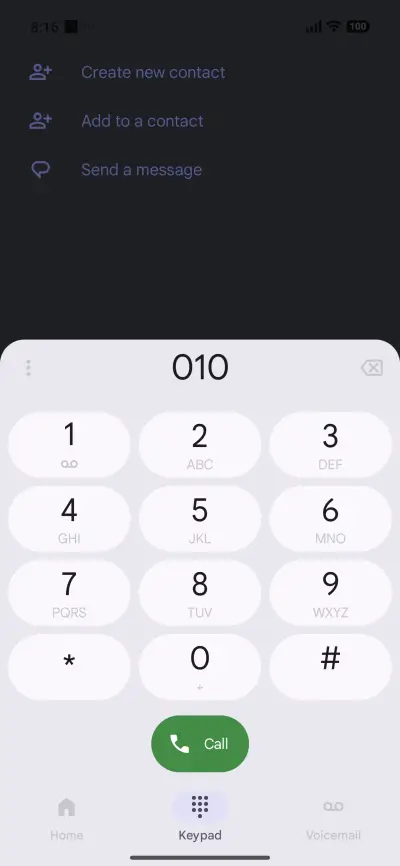Tap the pound key
This screenshot has width=400, height=866.
tap(330, 667)
